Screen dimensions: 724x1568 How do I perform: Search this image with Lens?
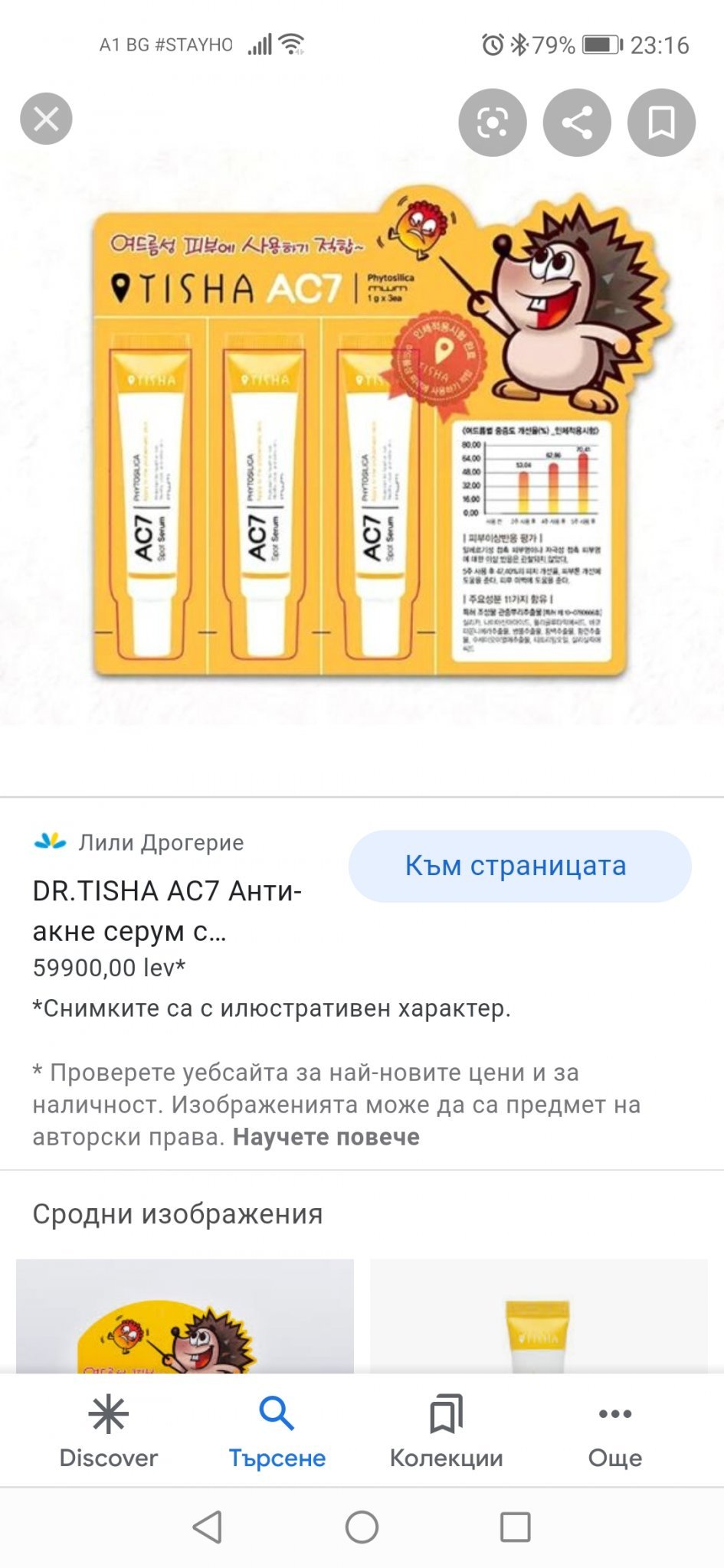492,122
